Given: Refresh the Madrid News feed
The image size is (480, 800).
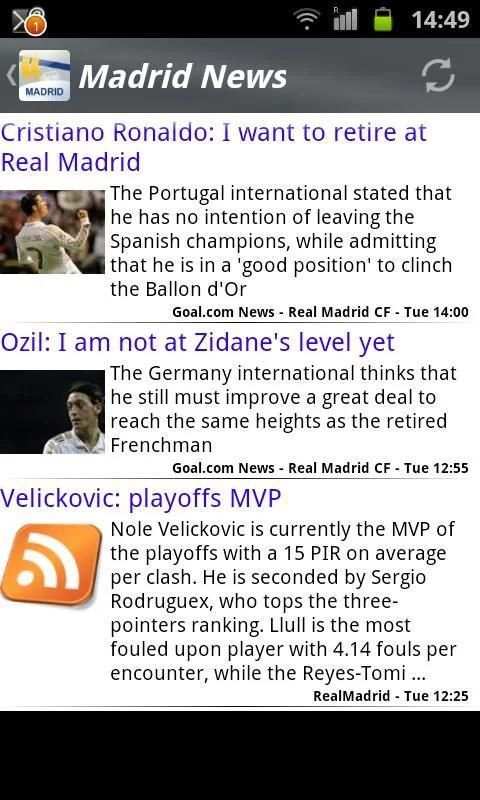Looking at the screenshot, I should 438,75.
